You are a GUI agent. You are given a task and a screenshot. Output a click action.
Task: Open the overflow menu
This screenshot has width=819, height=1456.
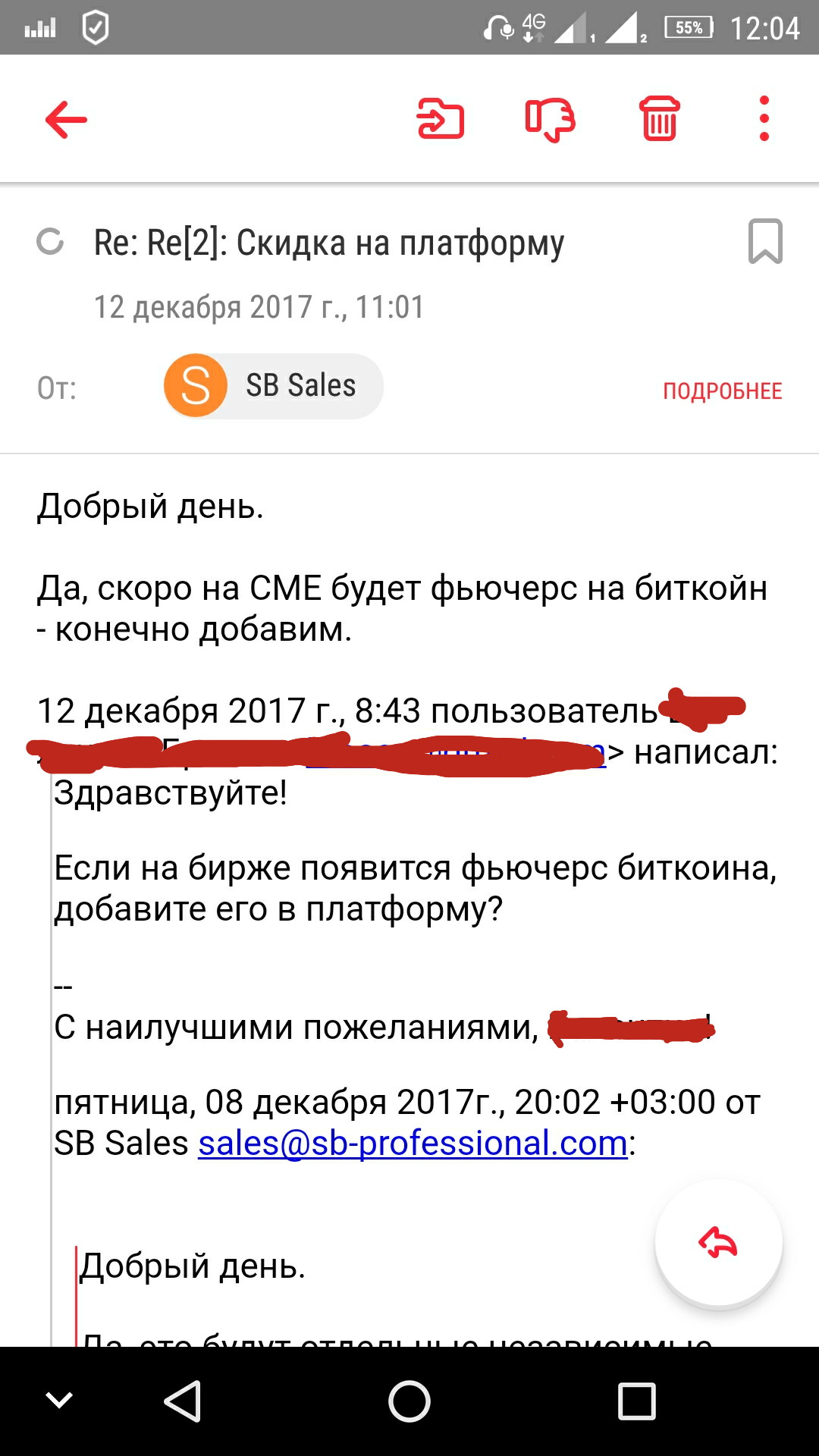(x=764, y=119)
